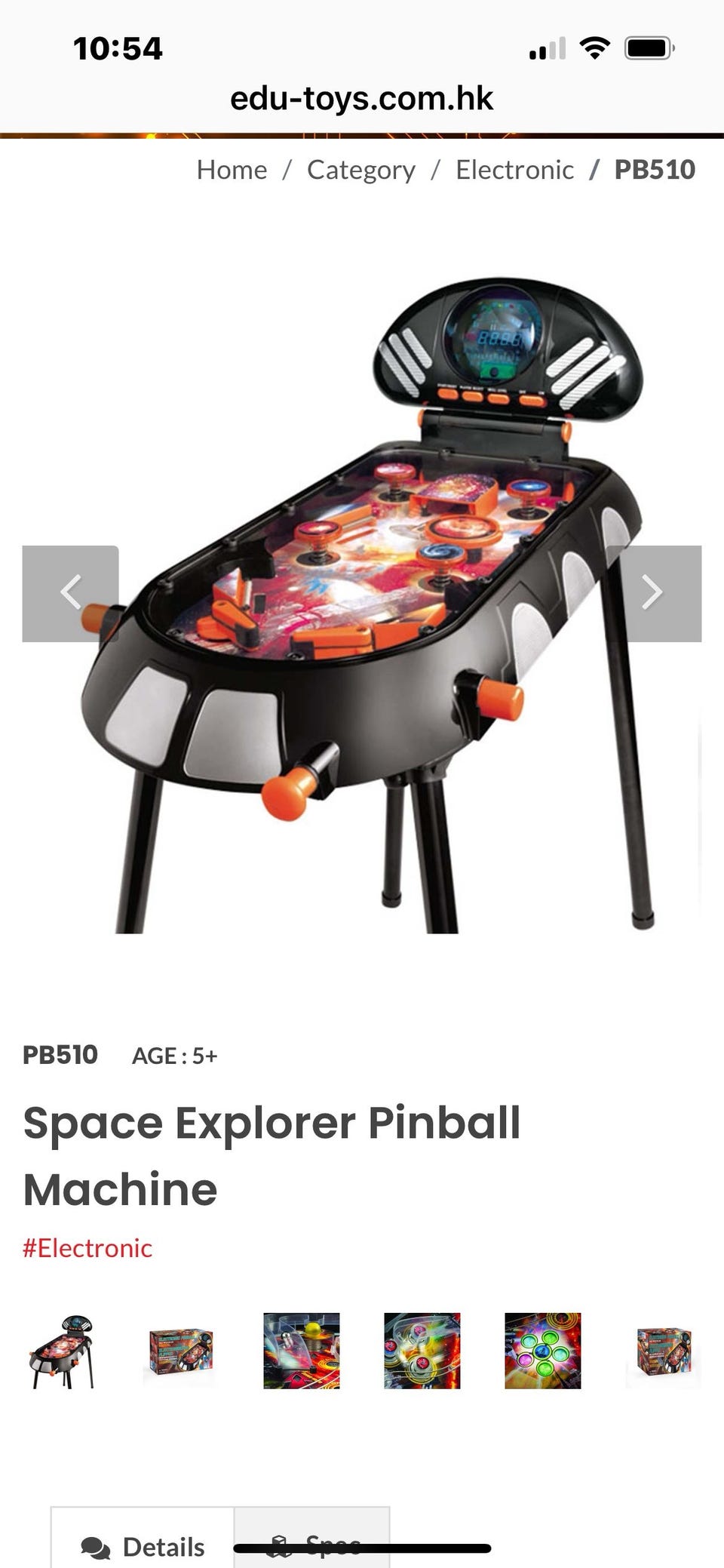Viewport: 724px width, 1568px height.
Task: Open the Electronic breadcrumb link
Action: point(514,170)
